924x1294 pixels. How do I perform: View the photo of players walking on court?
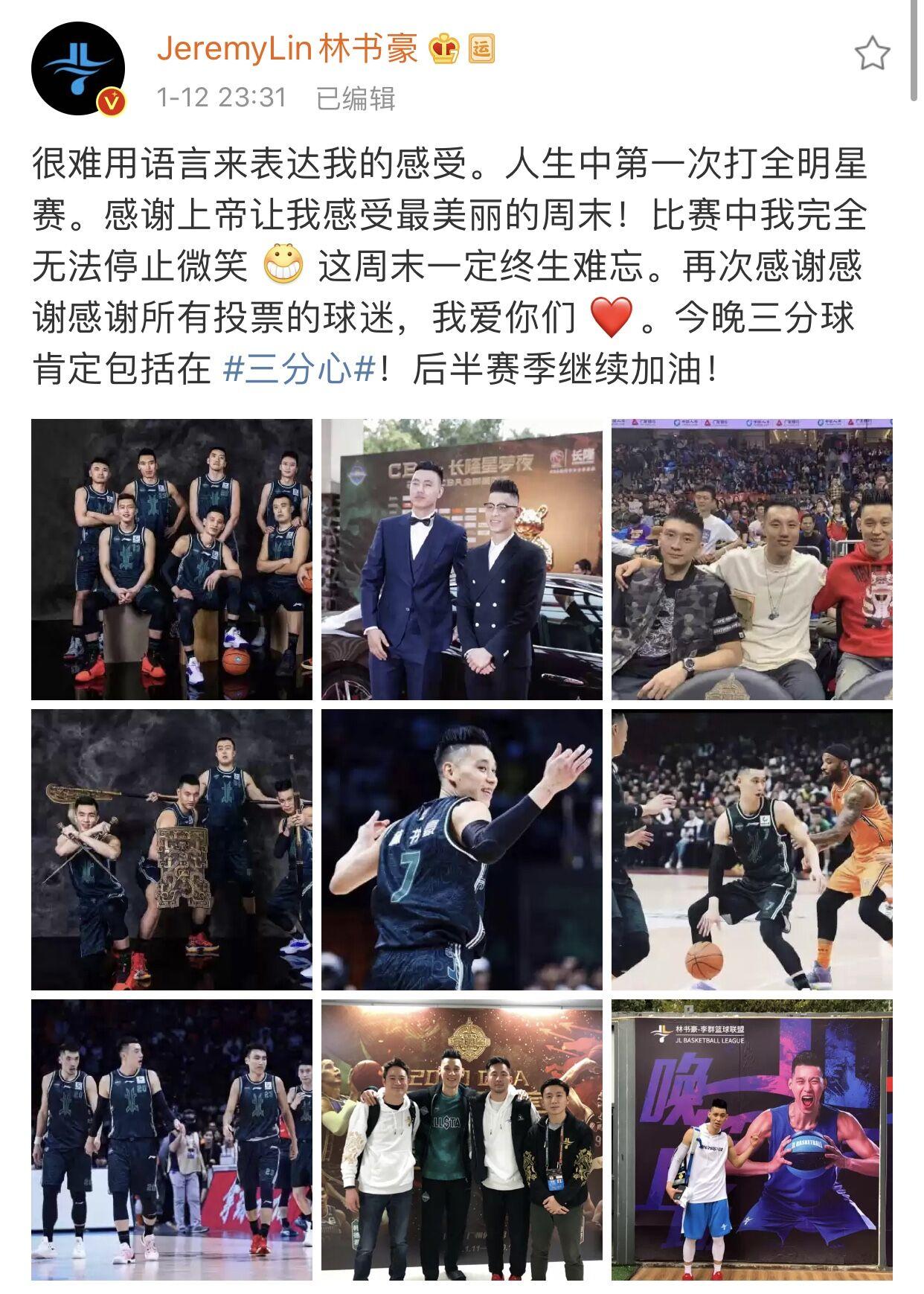(x=172, y=1139)
